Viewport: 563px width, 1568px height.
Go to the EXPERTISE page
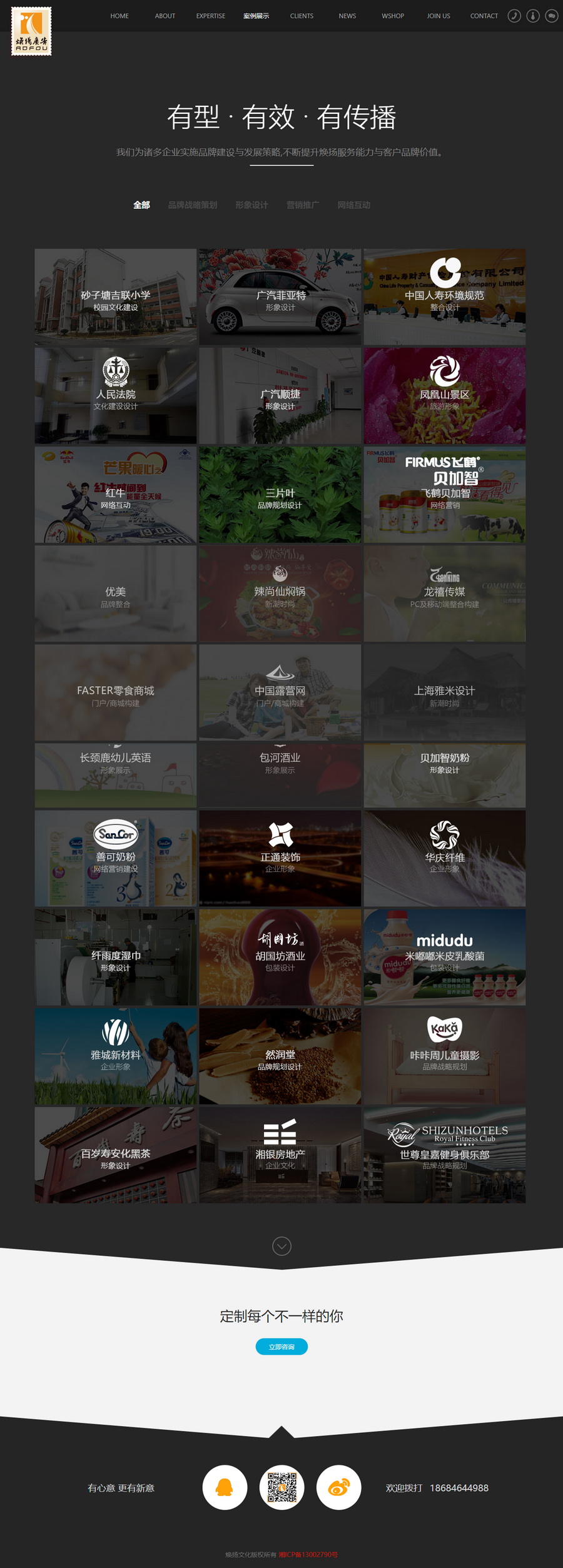point(210,16)
